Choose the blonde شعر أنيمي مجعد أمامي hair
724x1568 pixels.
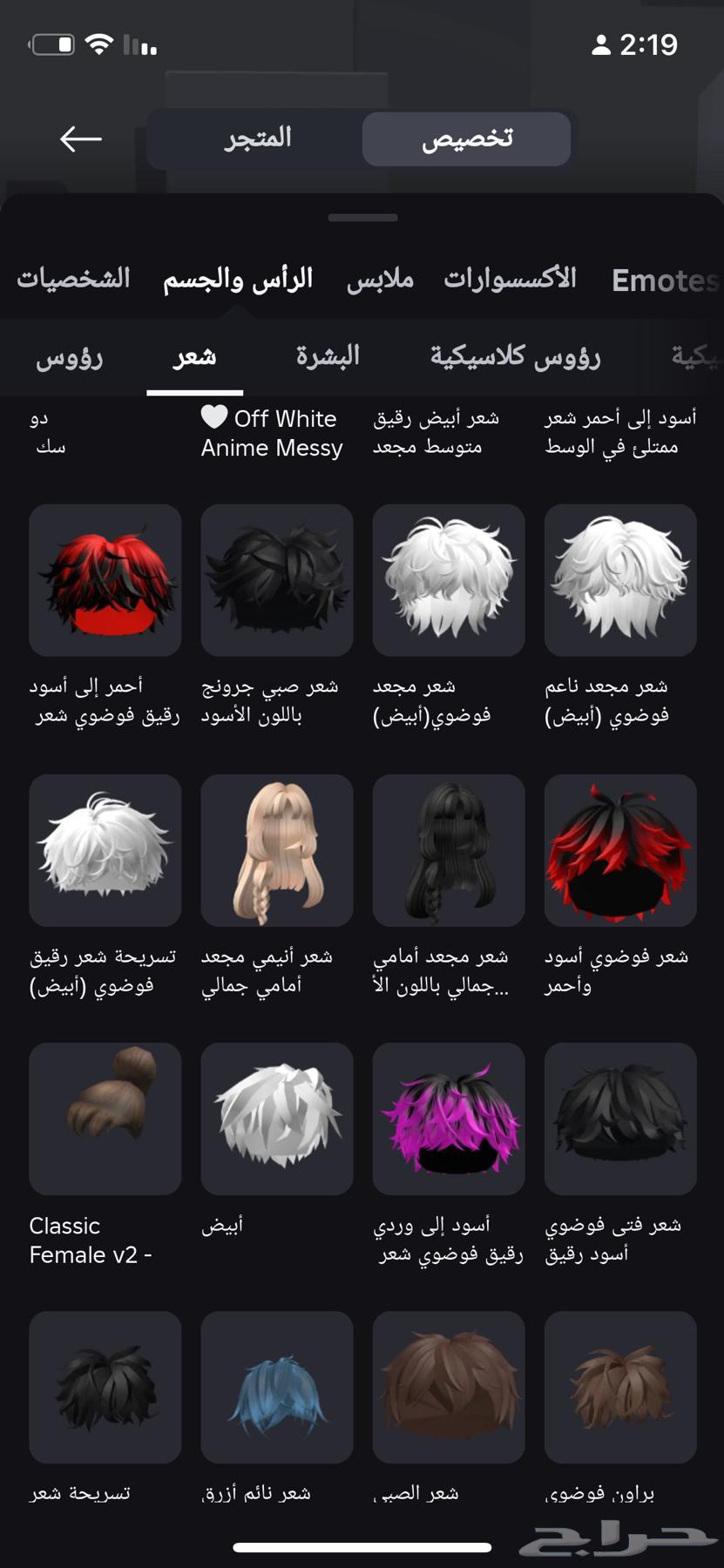276,850
